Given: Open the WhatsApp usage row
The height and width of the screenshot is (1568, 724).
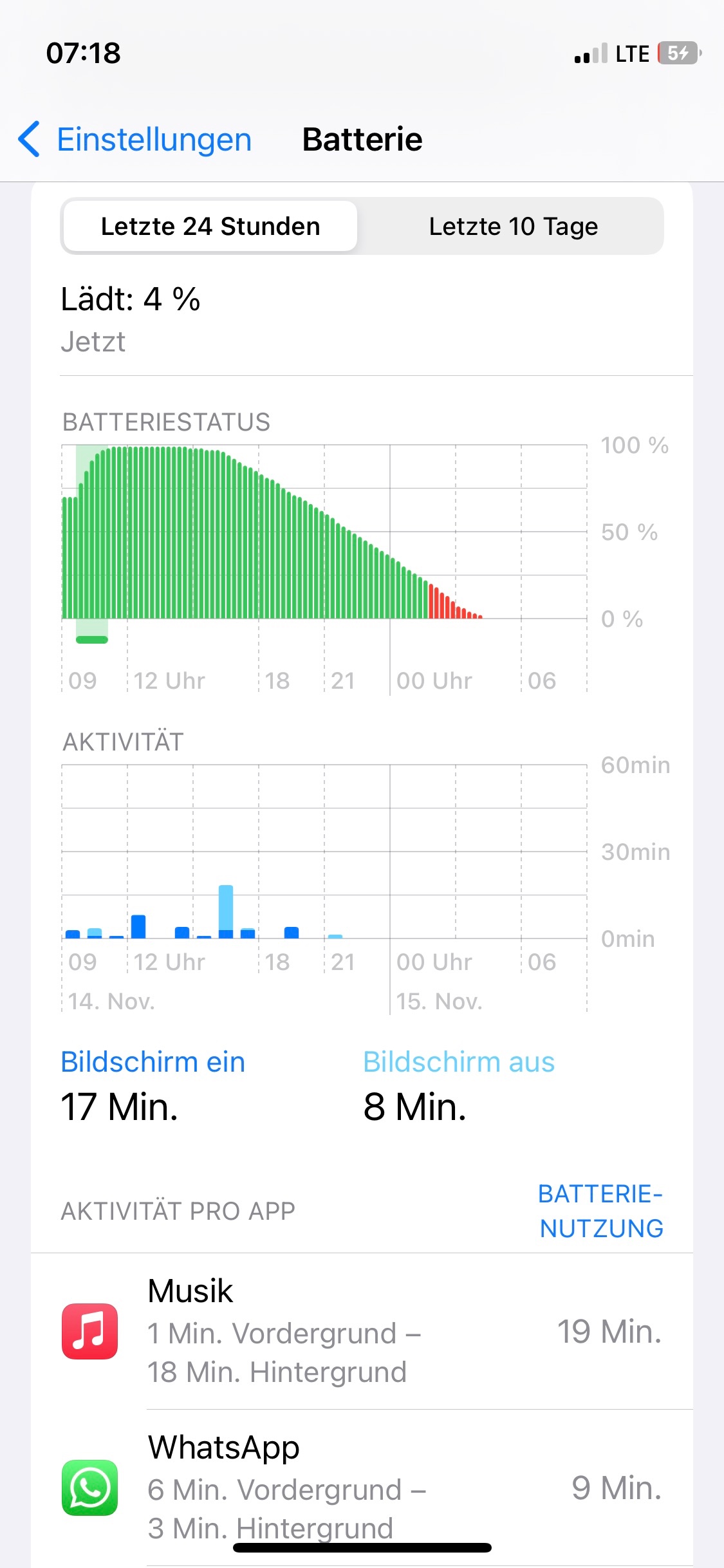Looking at the screenshot, I should tap(362, 1488).
